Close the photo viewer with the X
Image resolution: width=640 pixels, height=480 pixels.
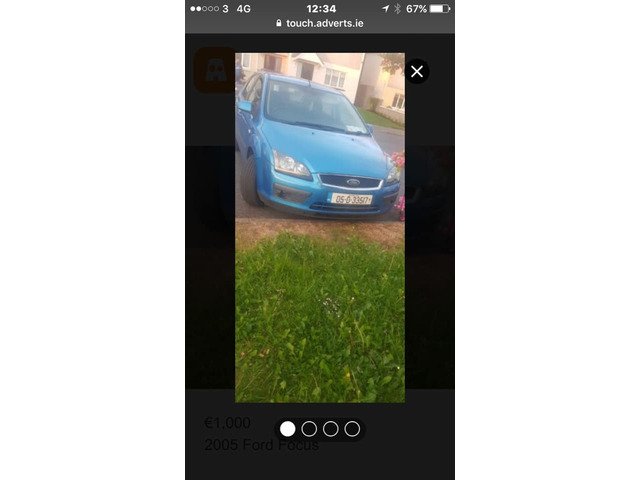(418, 71)
